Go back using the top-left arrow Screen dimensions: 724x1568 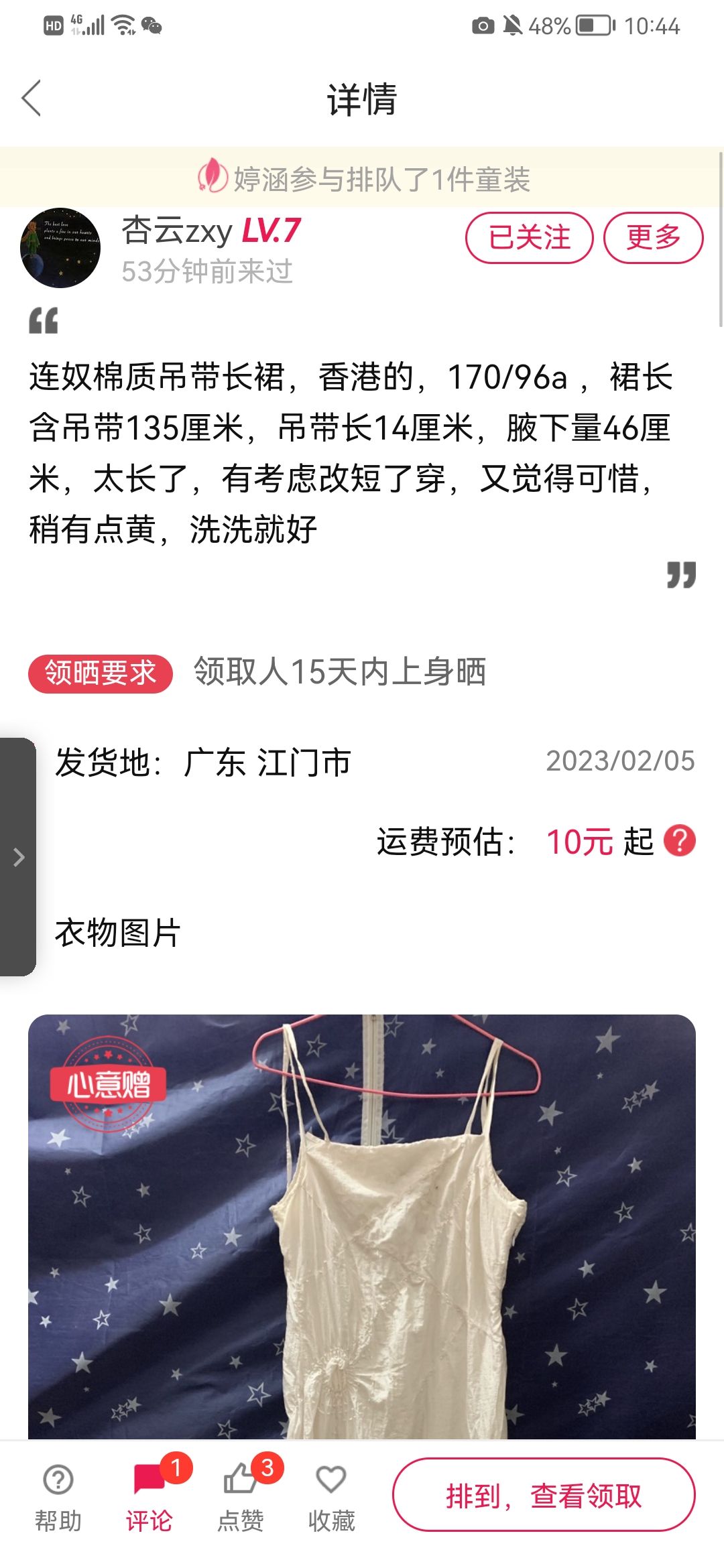(x=32, y=99)
